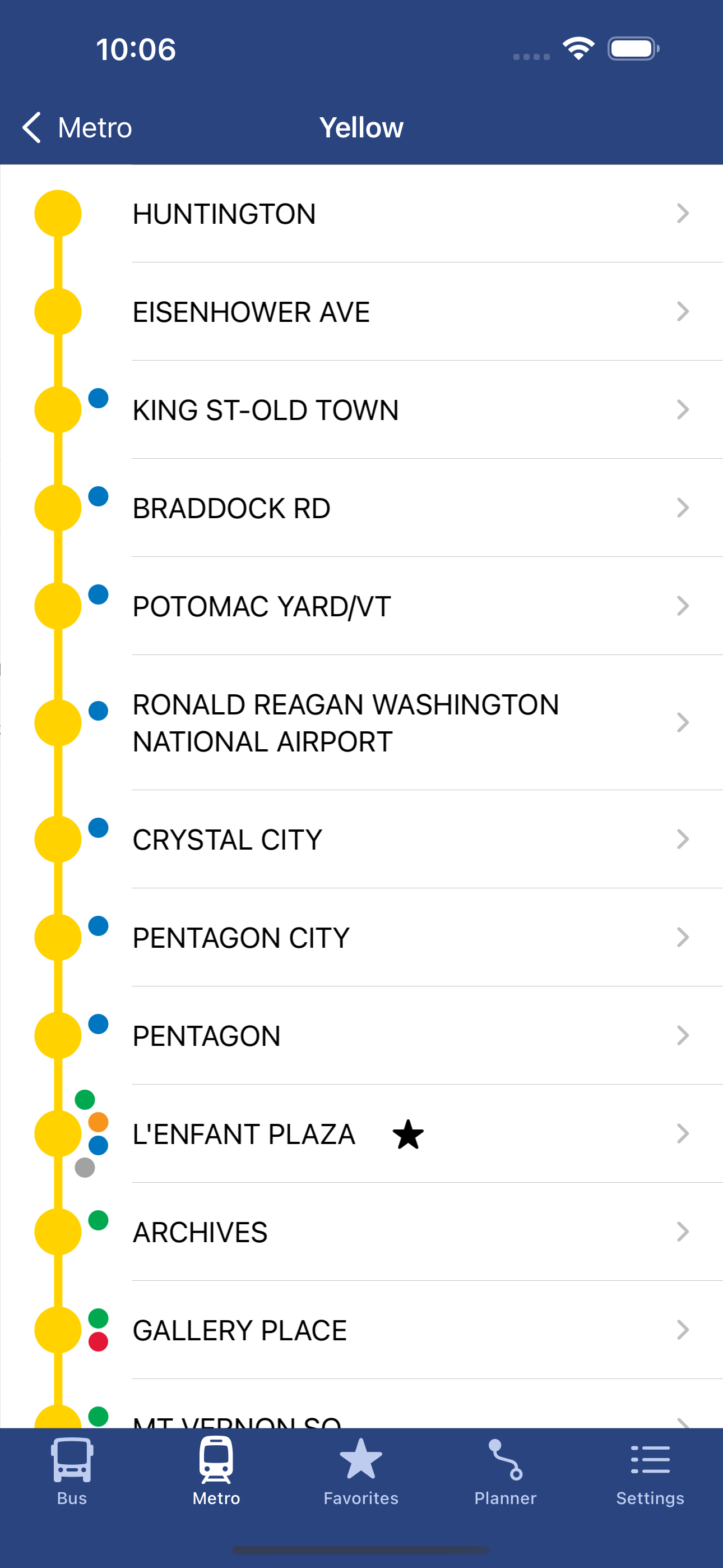The image size is (723, 1568).
Task: Open Potomac Yard/VT station
Action: pyautogui.click(x=361, y=606)
